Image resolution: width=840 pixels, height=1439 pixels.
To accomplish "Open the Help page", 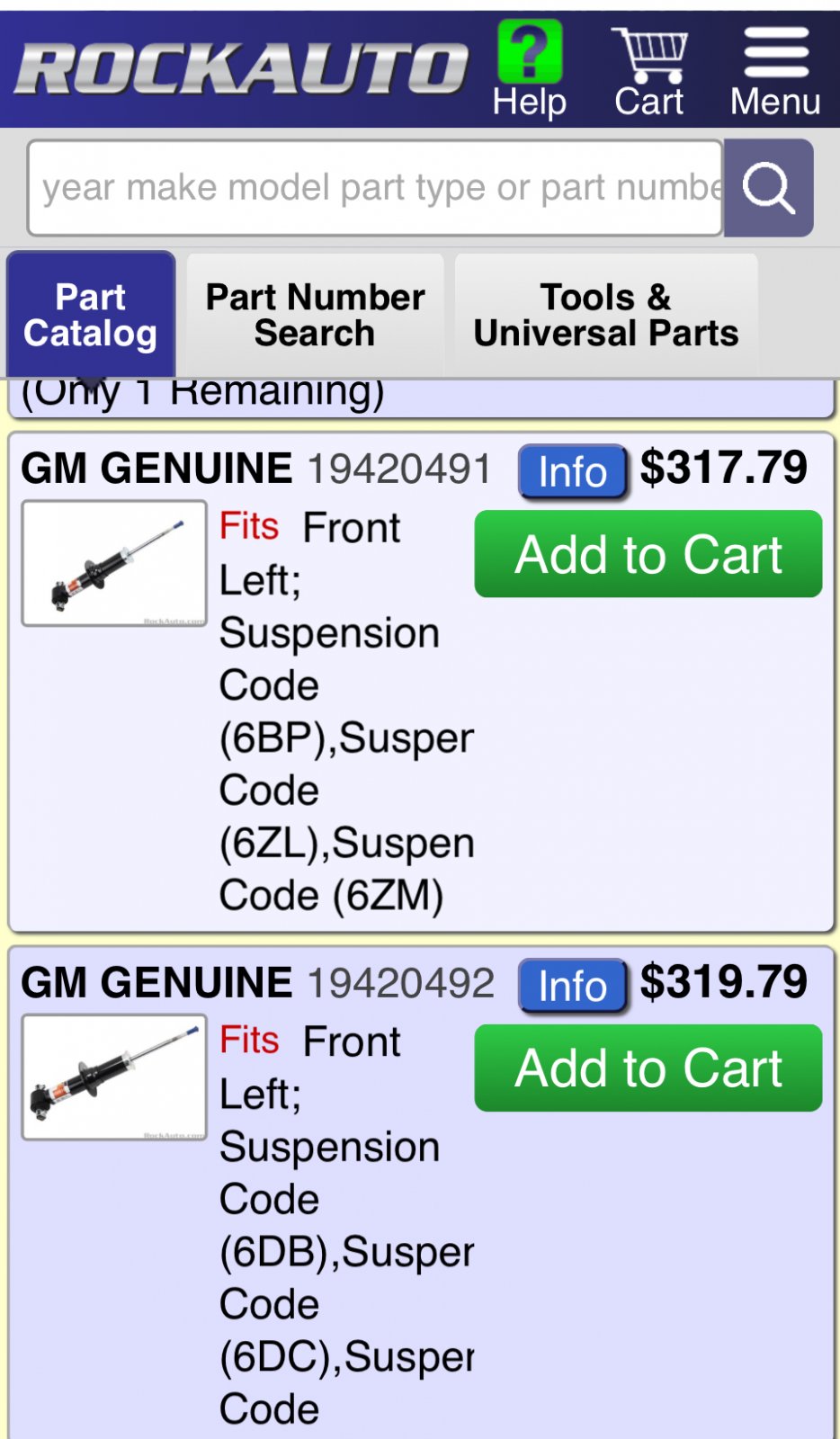I will pyautogui.click(x=530, y=70).
